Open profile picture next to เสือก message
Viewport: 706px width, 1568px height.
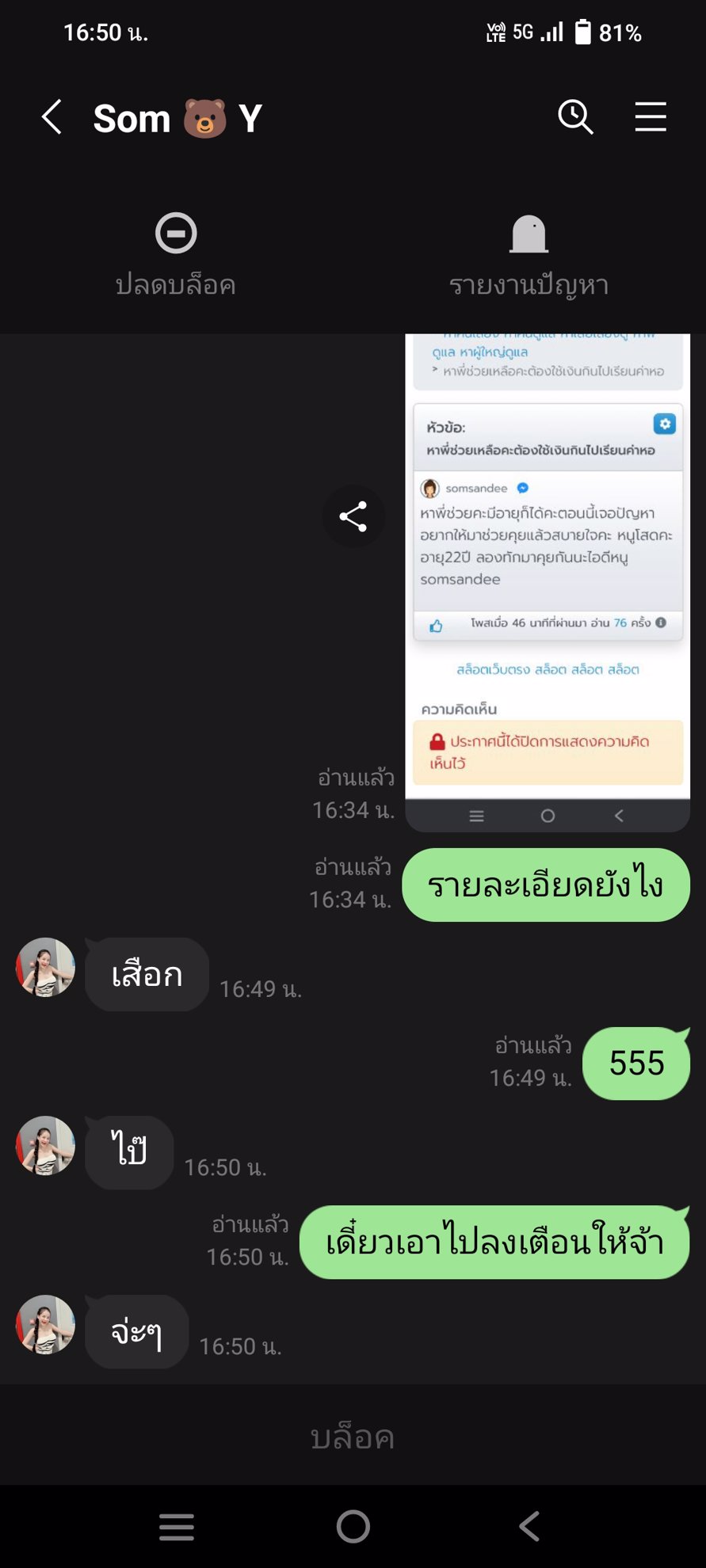46,967
